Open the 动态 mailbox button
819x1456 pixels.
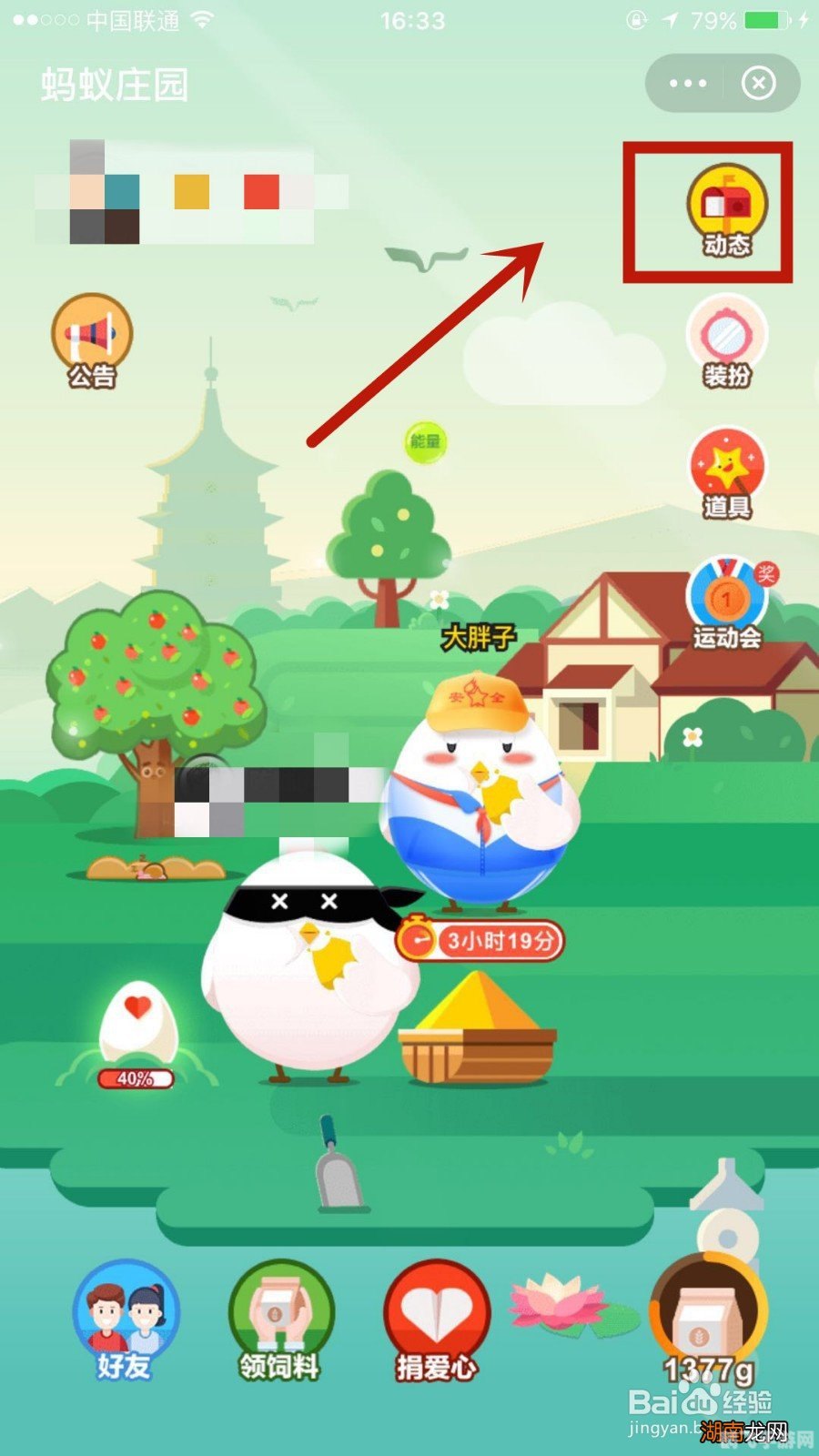(x=726, y=210)
